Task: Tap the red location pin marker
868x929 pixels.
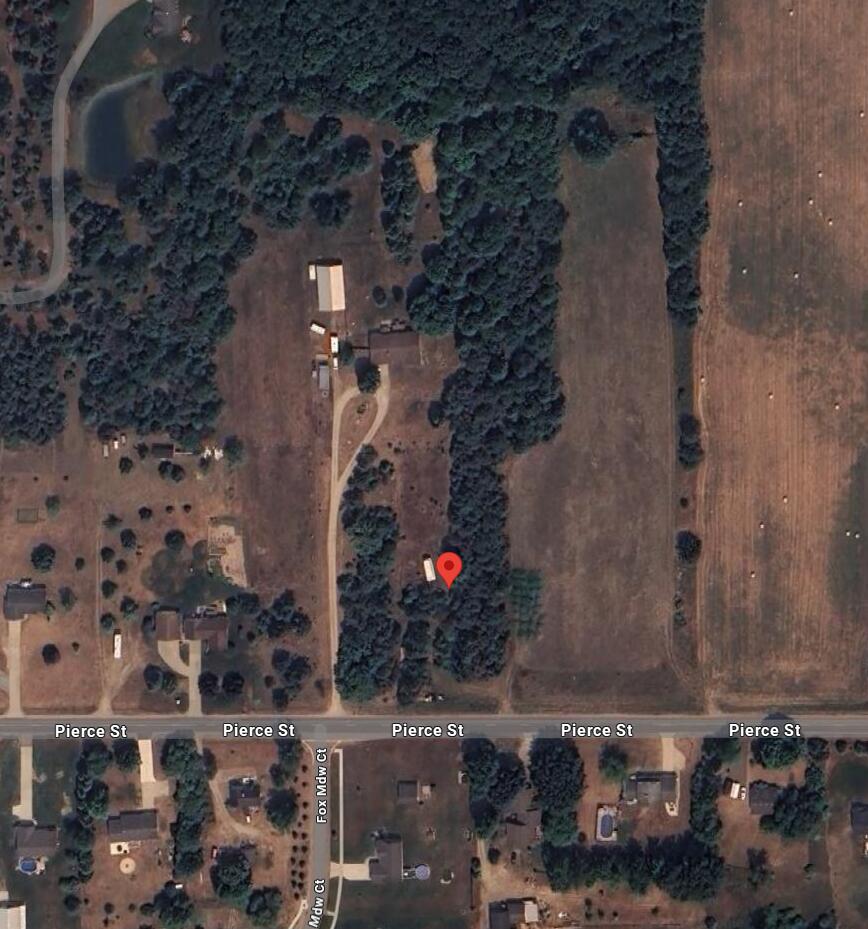Action: pos(450,566)
